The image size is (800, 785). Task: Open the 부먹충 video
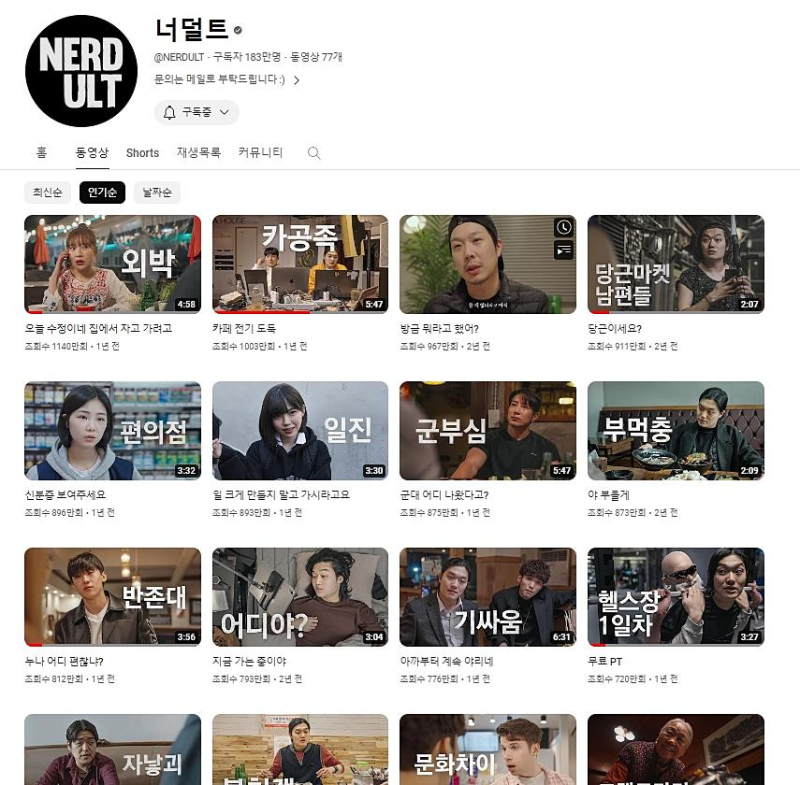[x=675, y=430]
